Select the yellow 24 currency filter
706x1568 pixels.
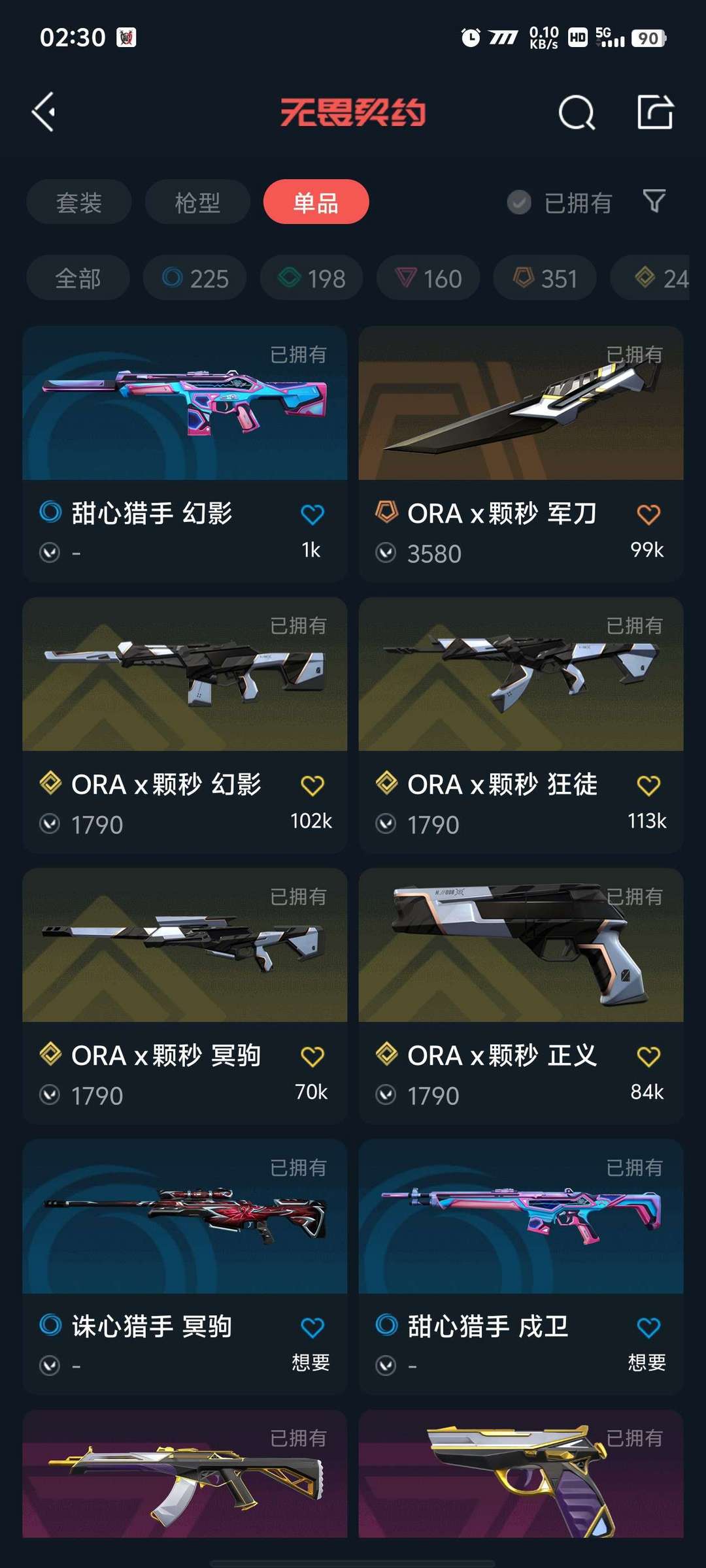[654, 278]
